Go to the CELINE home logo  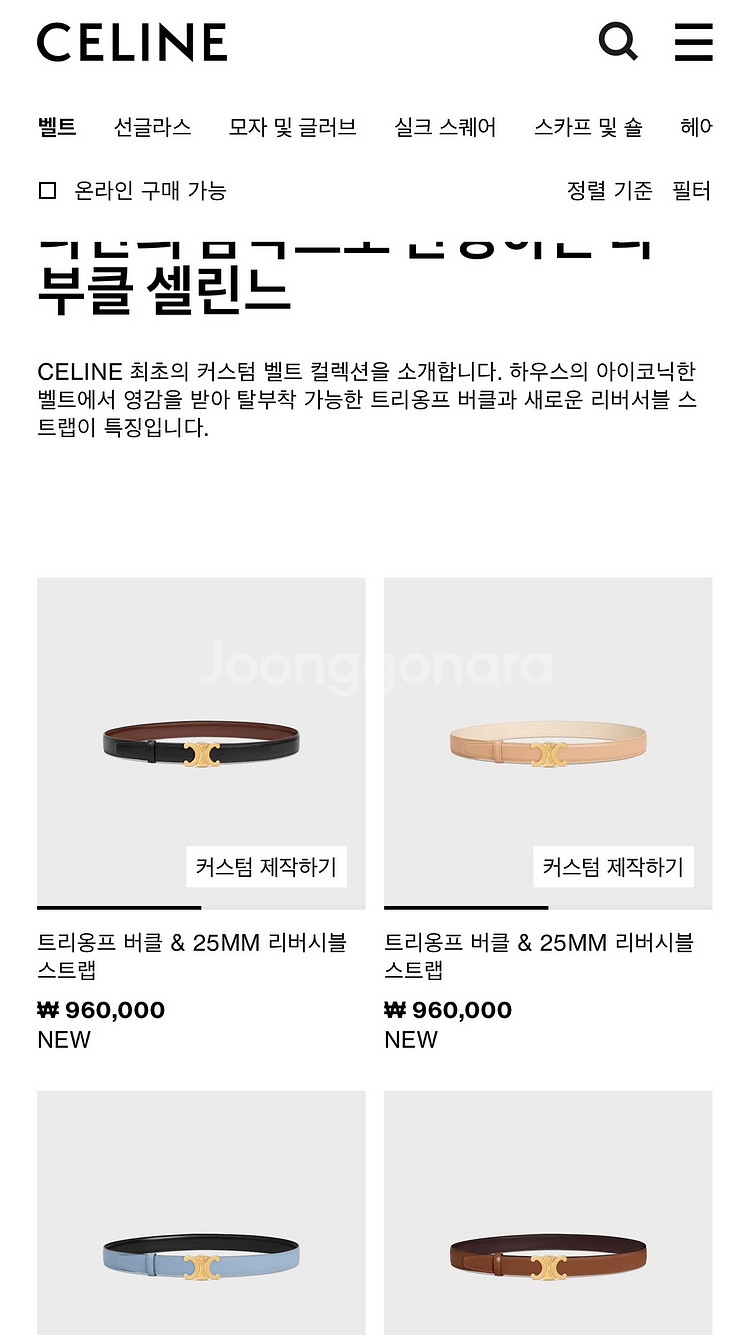tap(132, 42)
